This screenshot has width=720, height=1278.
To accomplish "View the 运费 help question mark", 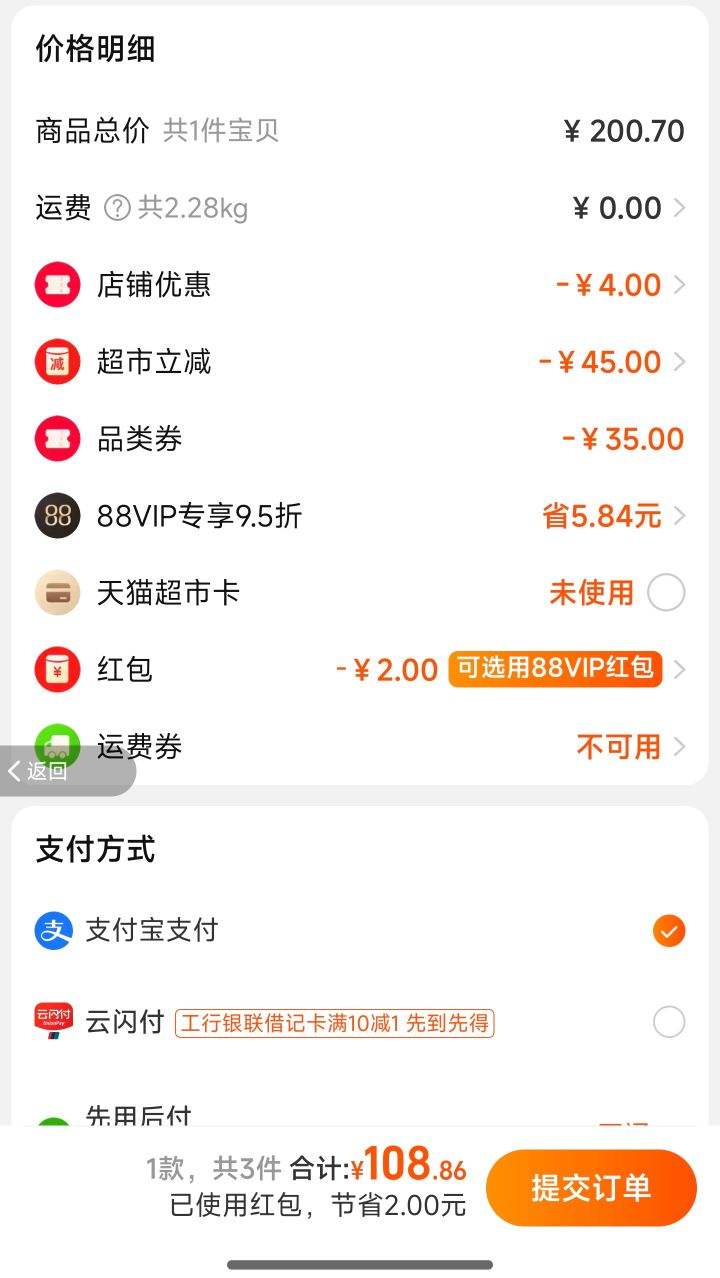I will pos(118,208).
